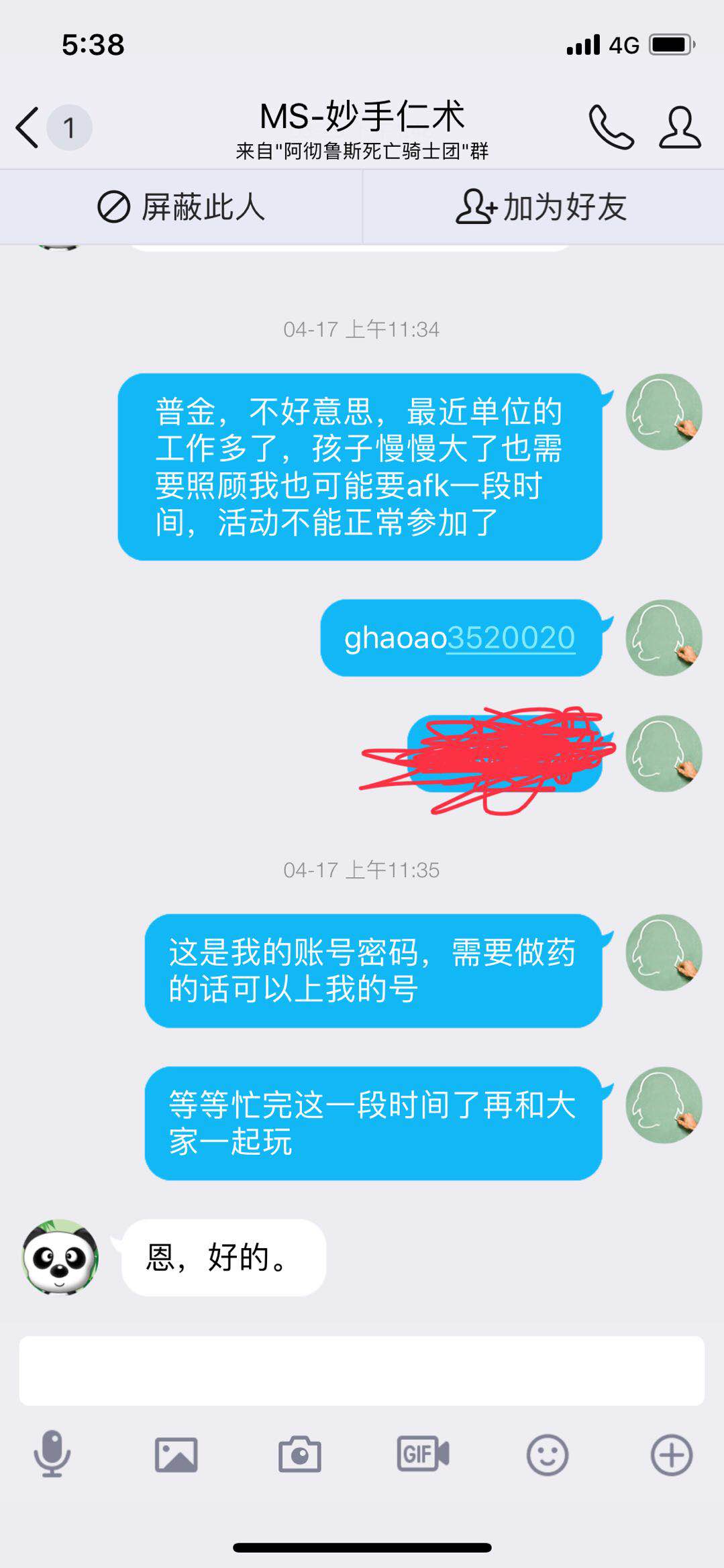Open the camera to take a photo
The height and width of the screenshot is (1568, 724).
coord(299,1454)
